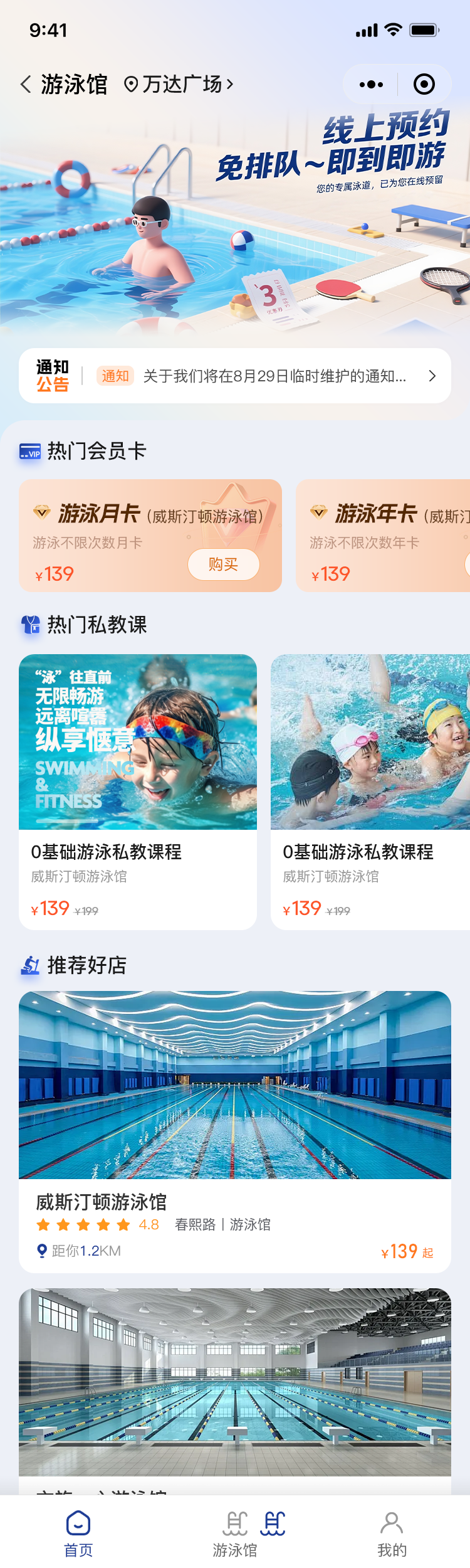Open the mini program's three-dot menu
Image resolution: width=470 pixels, height=1568 pixels.
[371, 84]
